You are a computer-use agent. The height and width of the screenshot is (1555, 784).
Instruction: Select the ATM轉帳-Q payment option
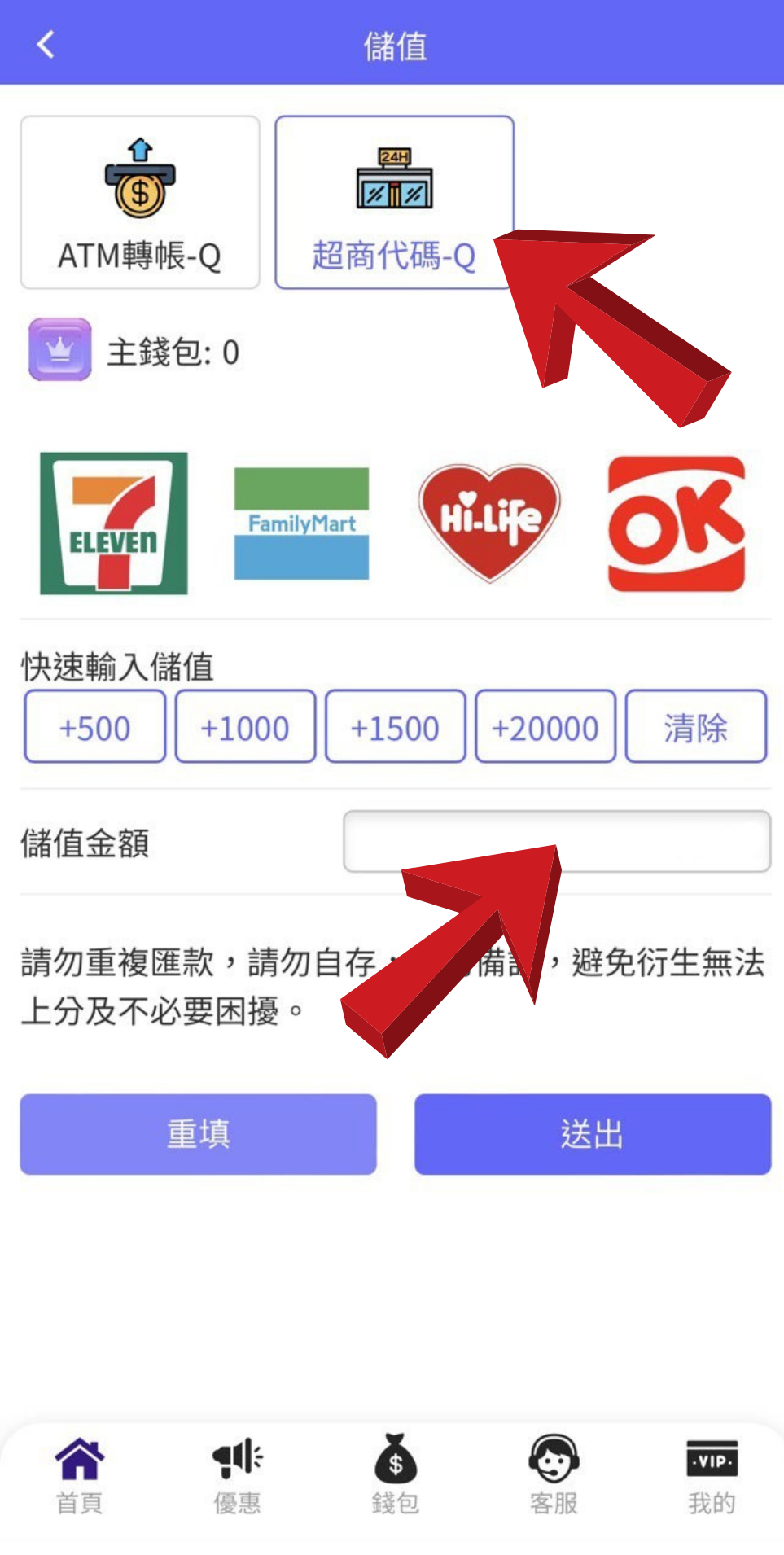pyautogui.click(x=140, y=203)
